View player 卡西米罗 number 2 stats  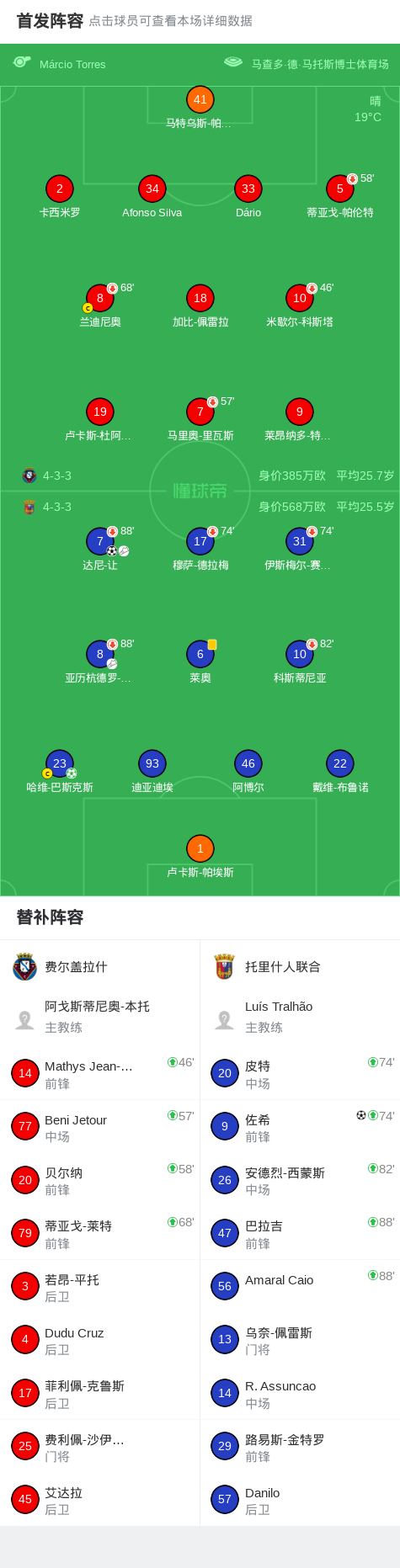point(59,189)
